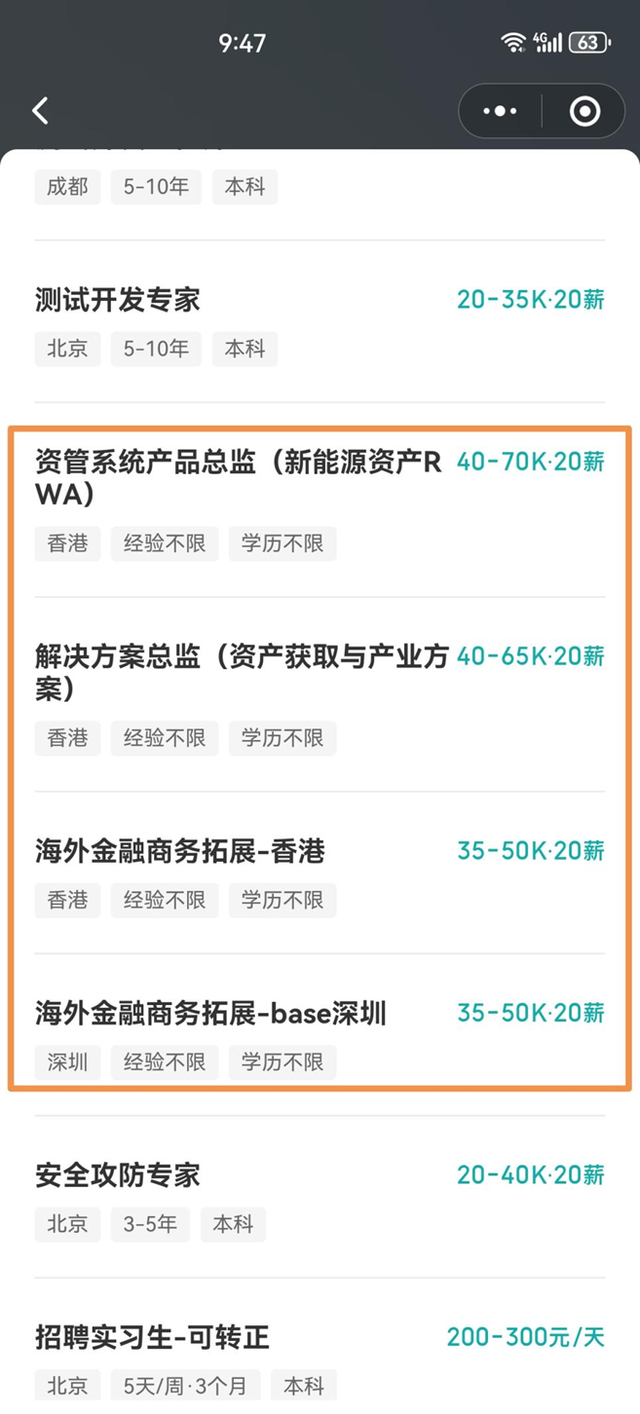Viewport: 640px width, 1414px height.
Task: Select the 海外金融商务拓展-香港 job
Action: (320, 874)
